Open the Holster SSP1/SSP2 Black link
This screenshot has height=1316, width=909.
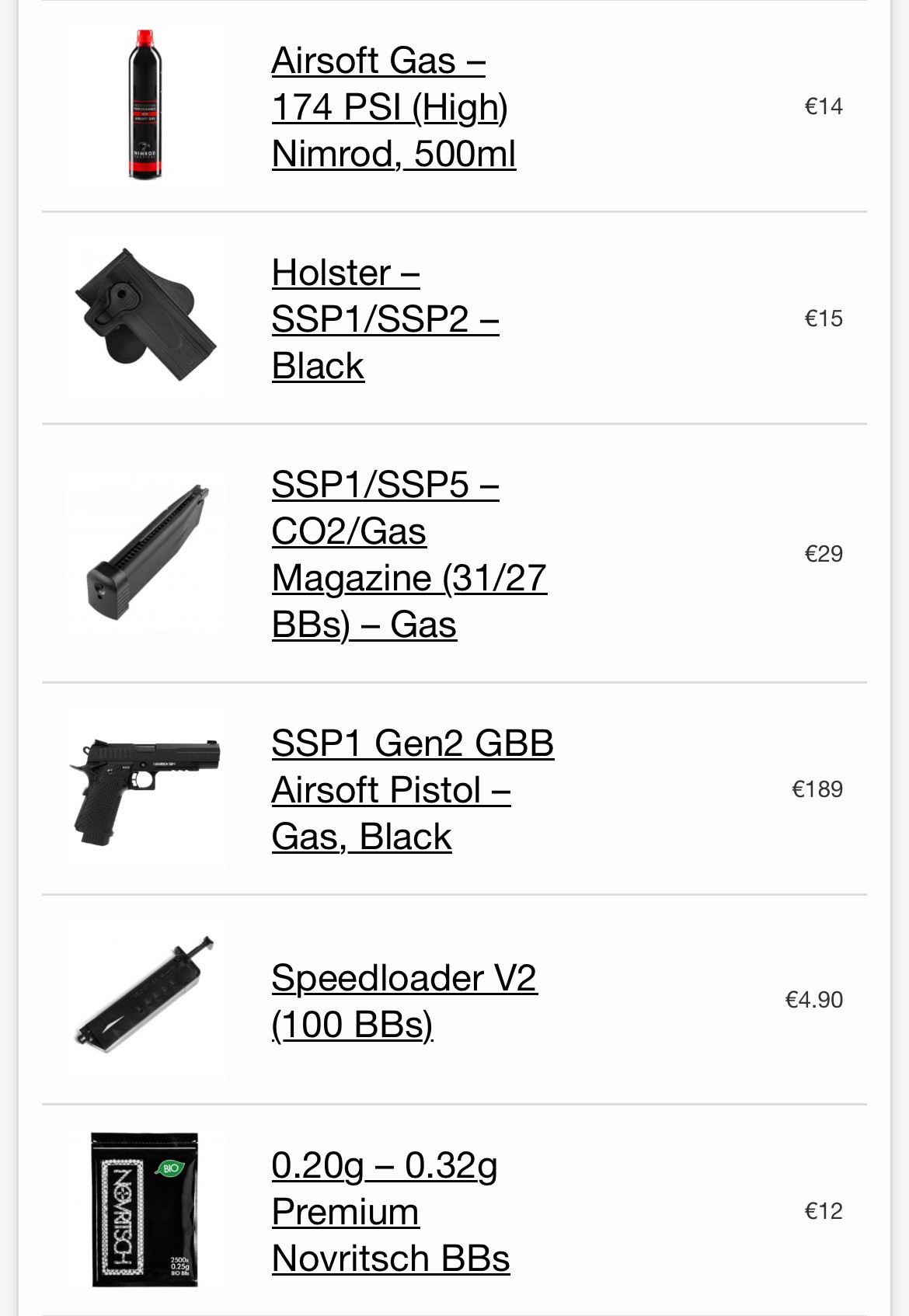385,319
